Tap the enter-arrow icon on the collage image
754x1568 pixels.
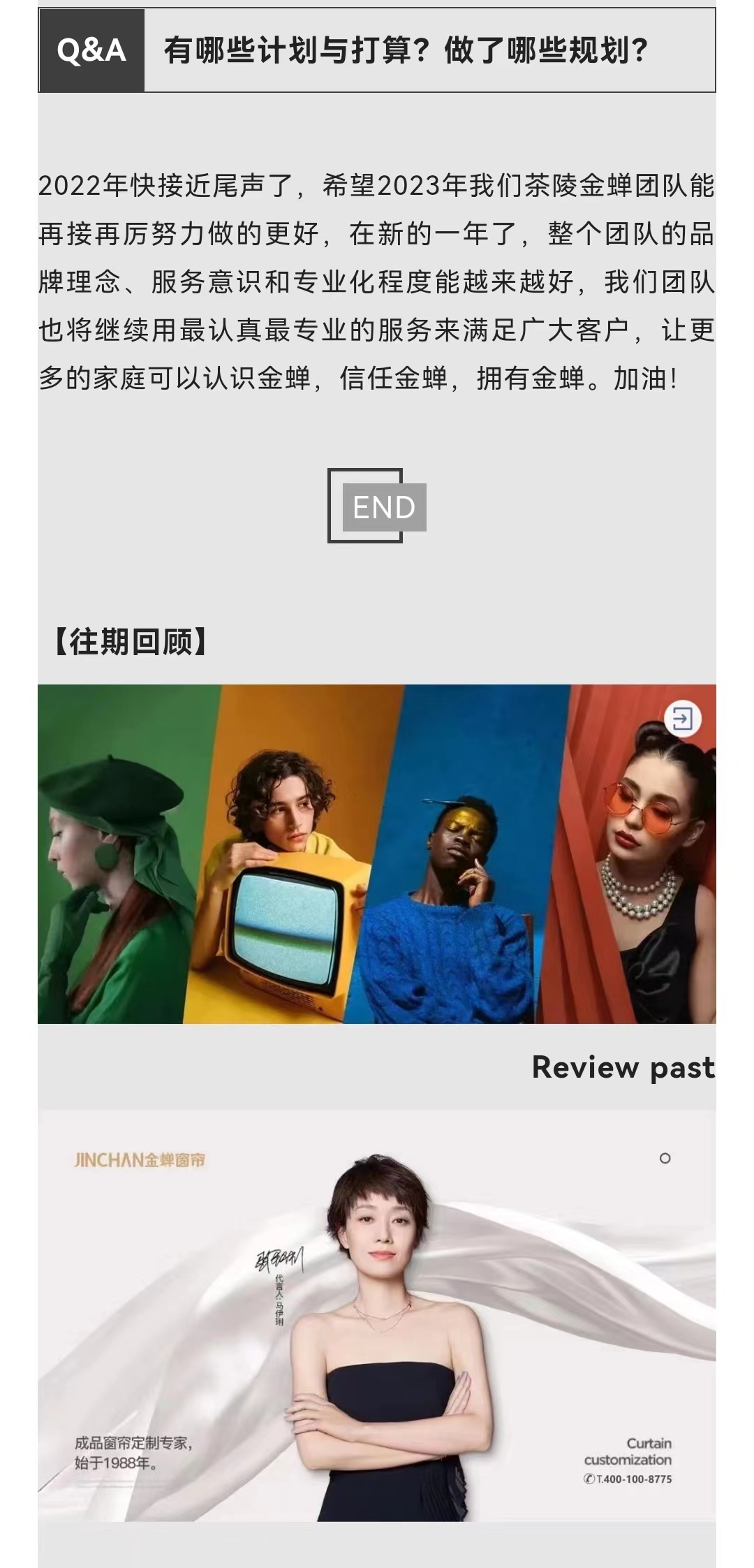click(x=682, y=719)
